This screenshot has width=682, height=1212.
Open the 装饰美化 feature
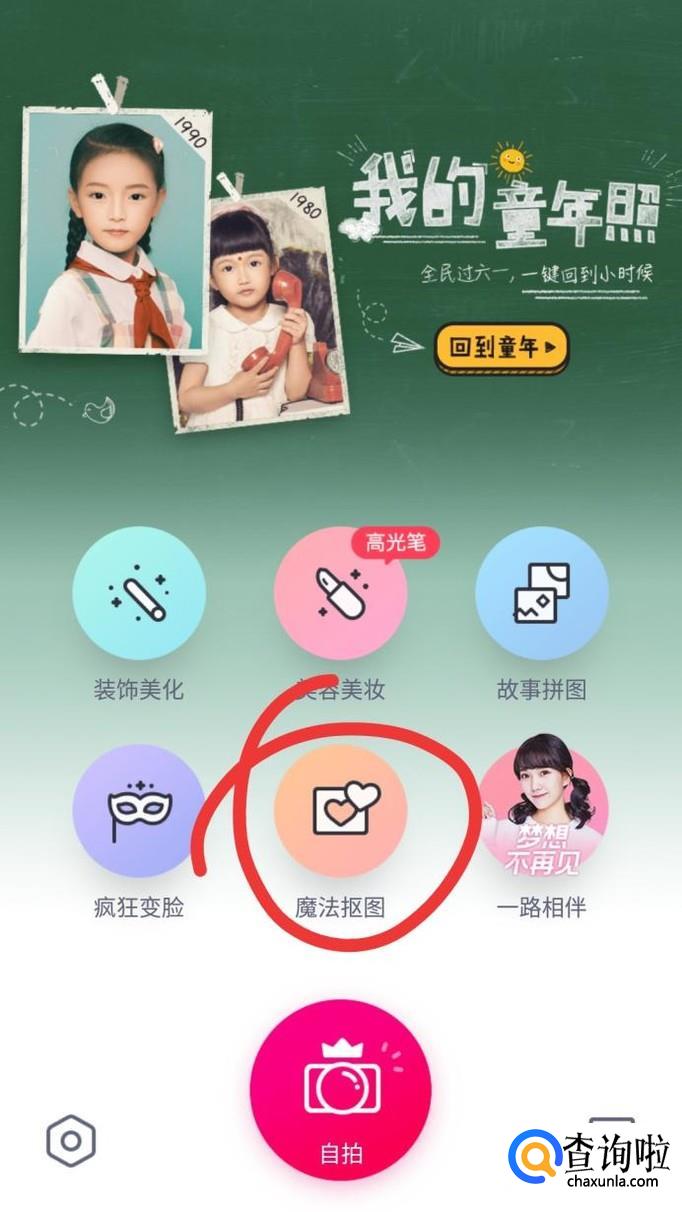point(139,594)
